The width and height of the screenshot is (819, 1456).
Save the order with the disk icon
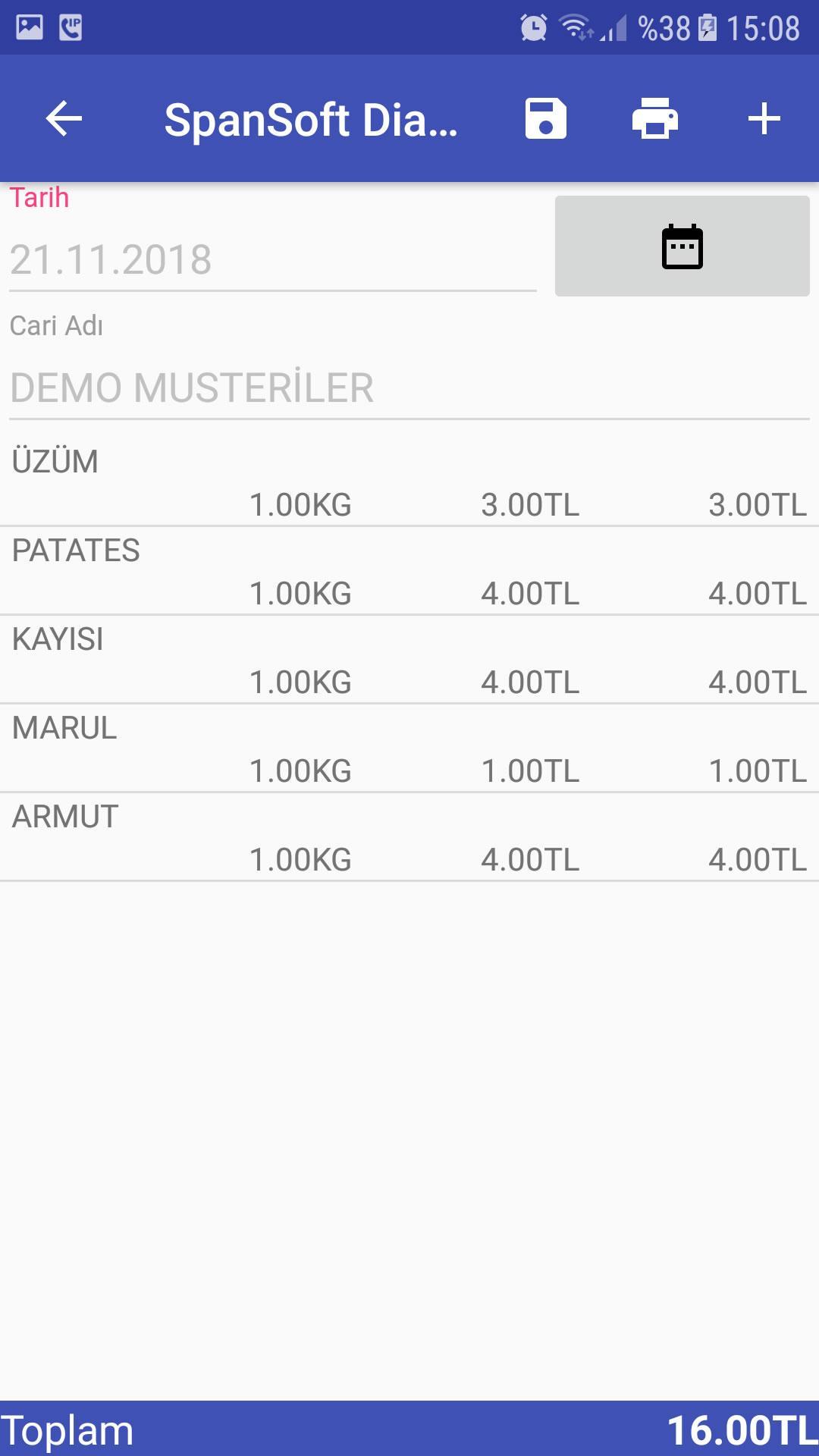click(x=546, y=119)
